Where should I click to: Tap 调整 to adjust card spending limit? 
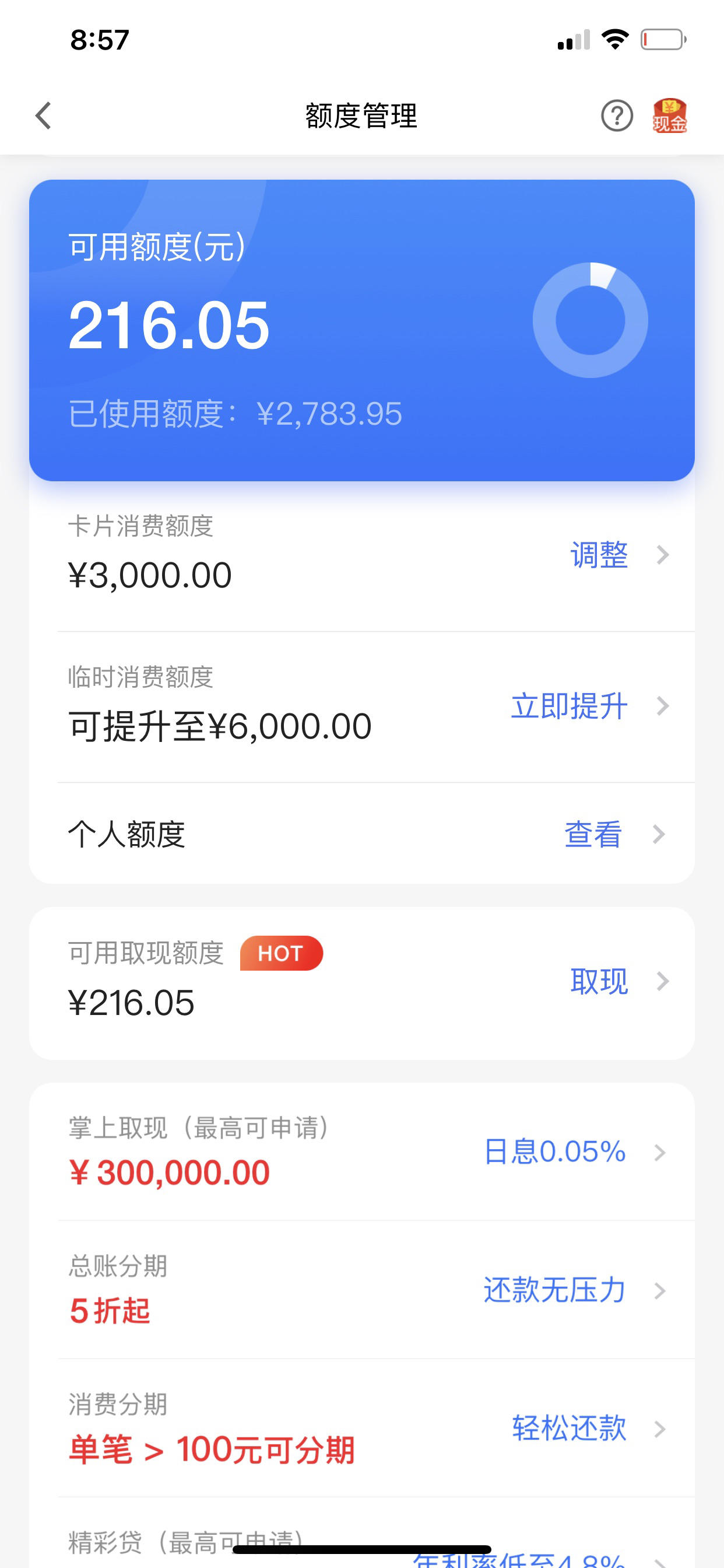tap(599, 555)
